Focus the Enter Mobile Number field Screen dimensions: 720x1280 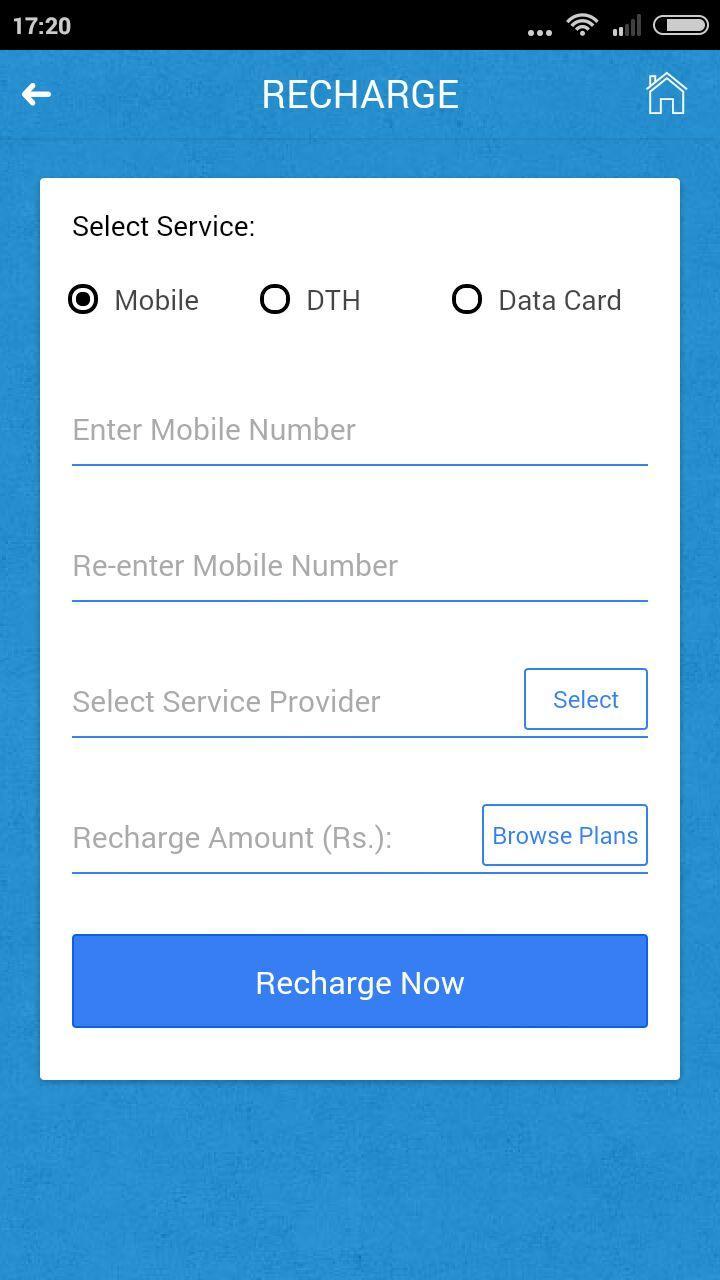coord(300,429)
